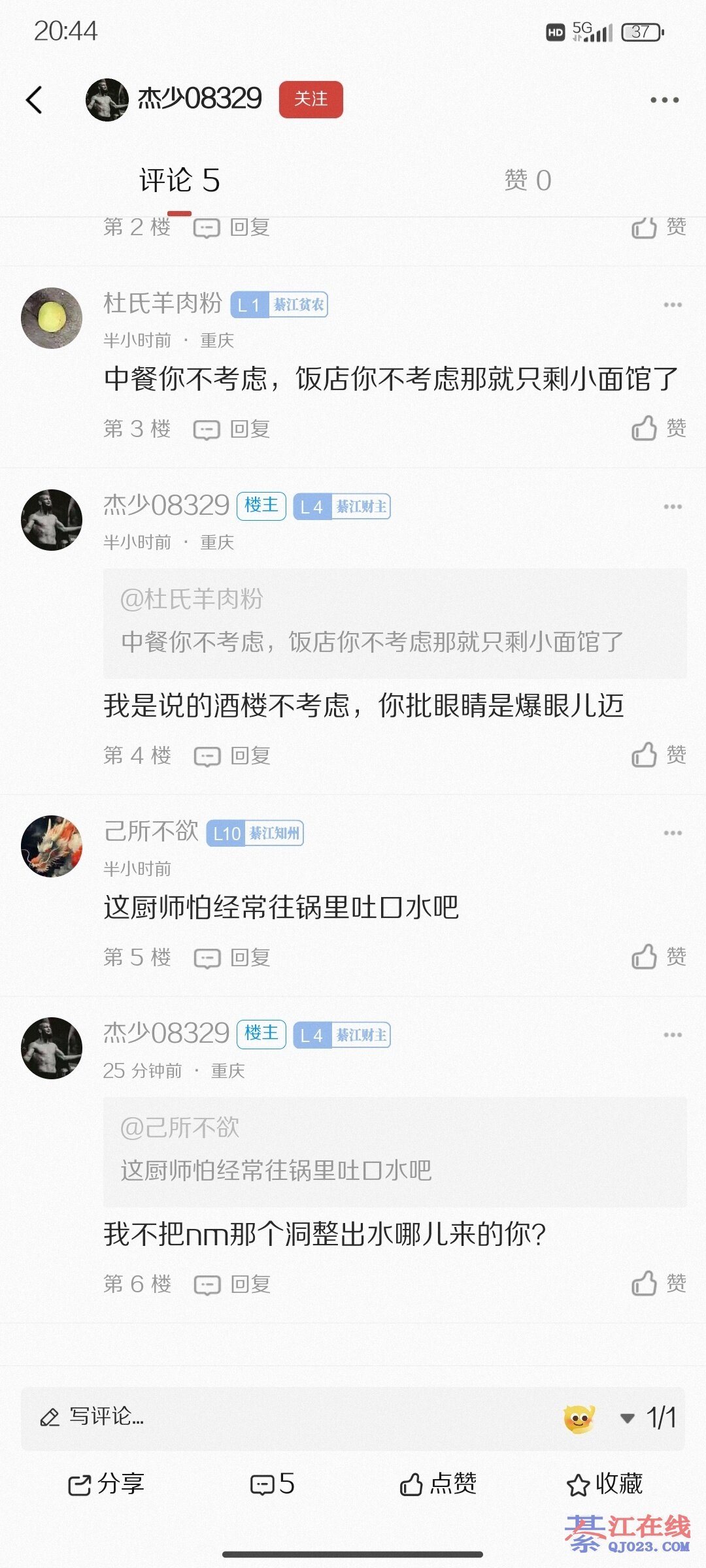The height and width of the screenshot is (1568, 706).
Task: Like the post with 点赞
Action: pyautogui.click(x=438, y=1484)
